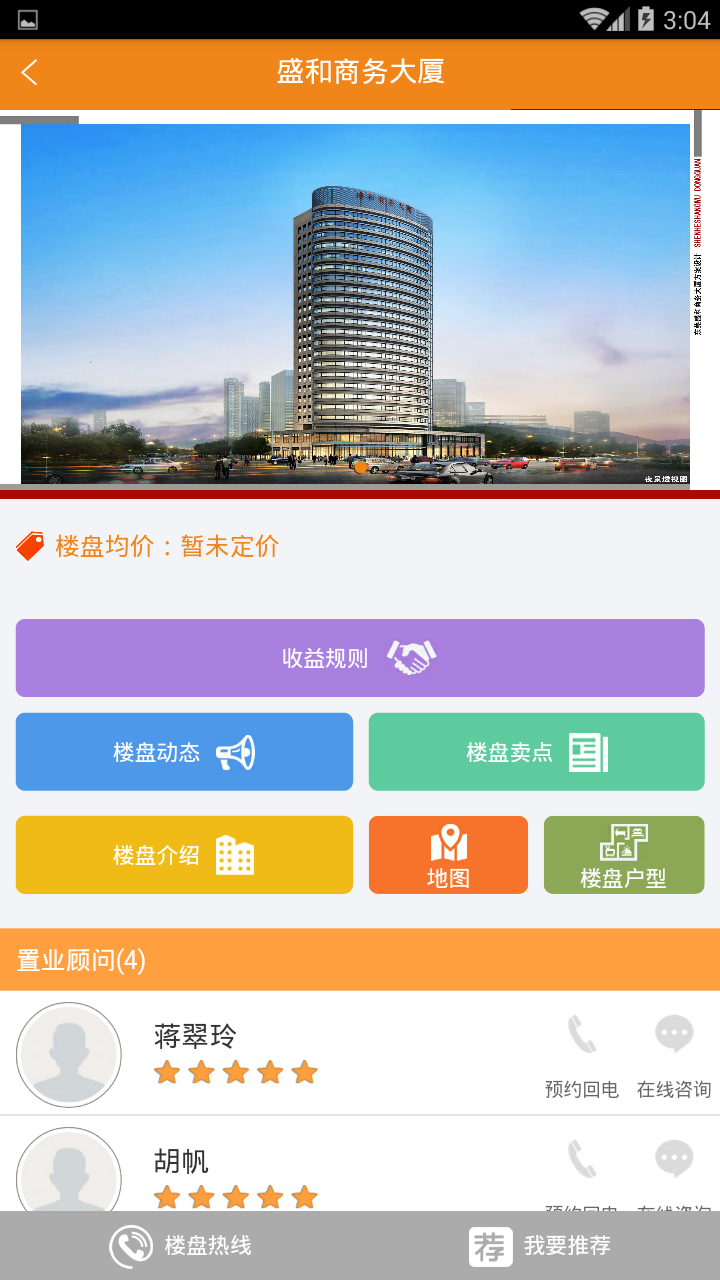
Task: Open the 地图 map
Action: click(448, 855)
